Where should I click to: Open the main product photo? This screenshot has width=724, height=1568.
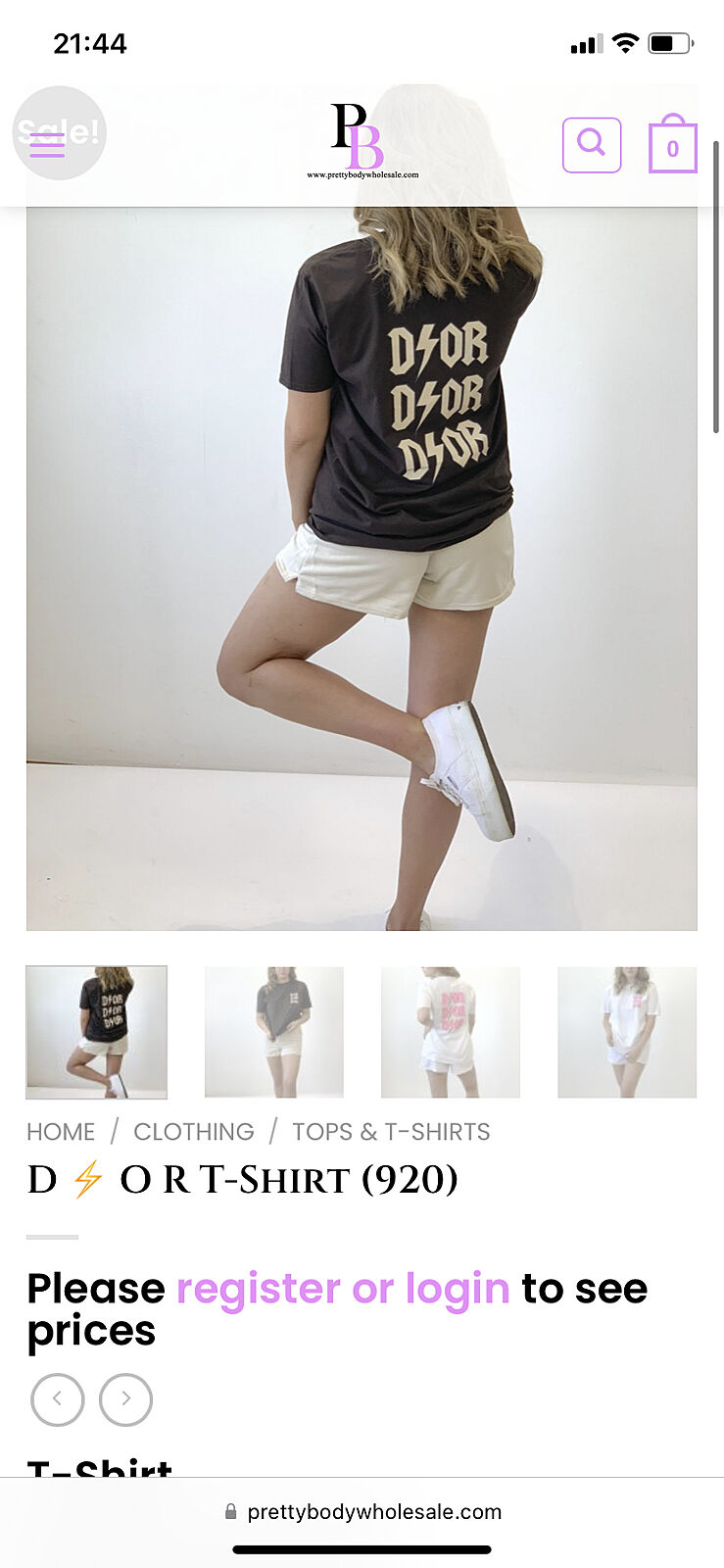(362, 568)
